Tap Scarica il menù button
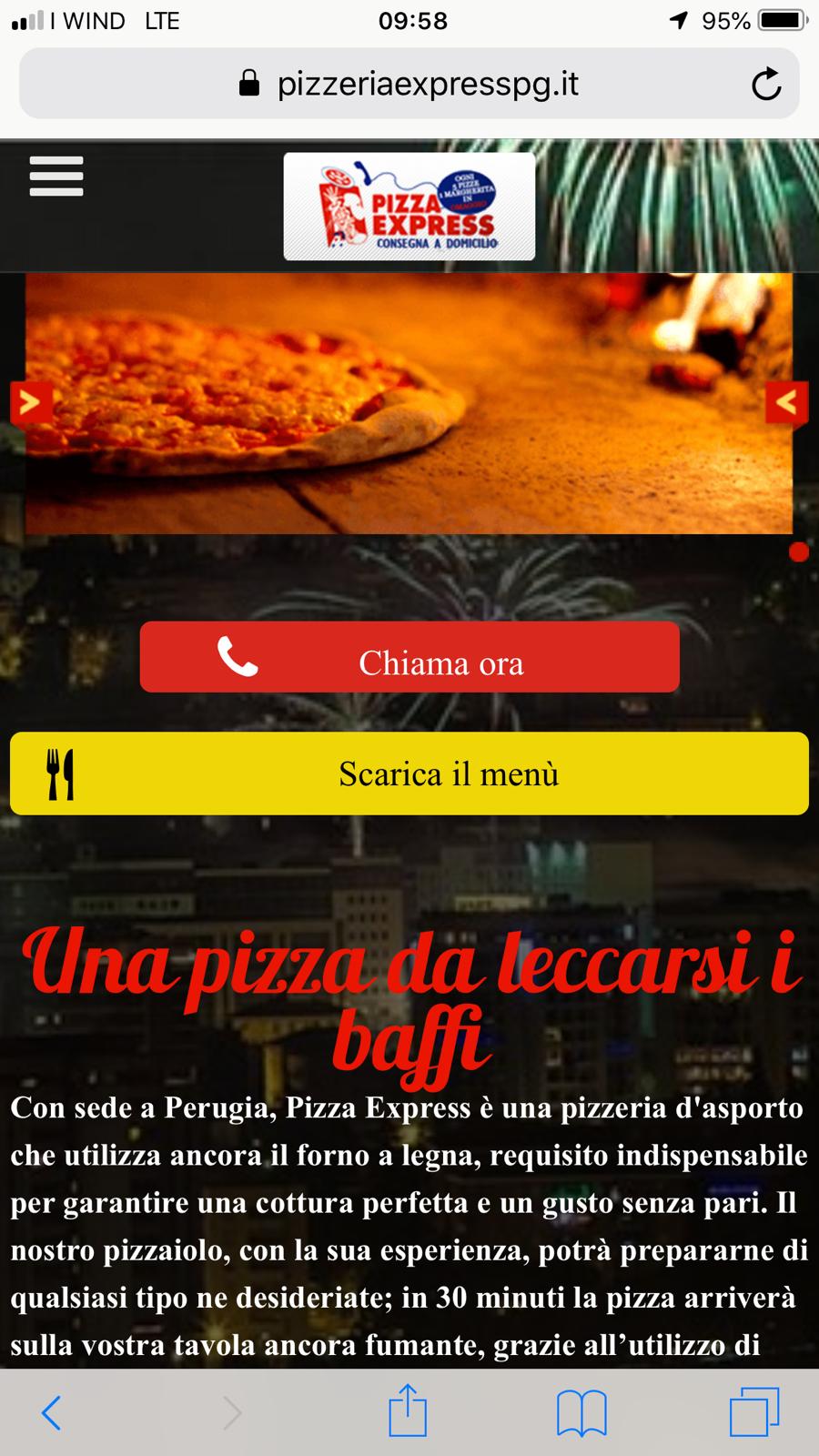819x1456 pixels. pos(409,773)
